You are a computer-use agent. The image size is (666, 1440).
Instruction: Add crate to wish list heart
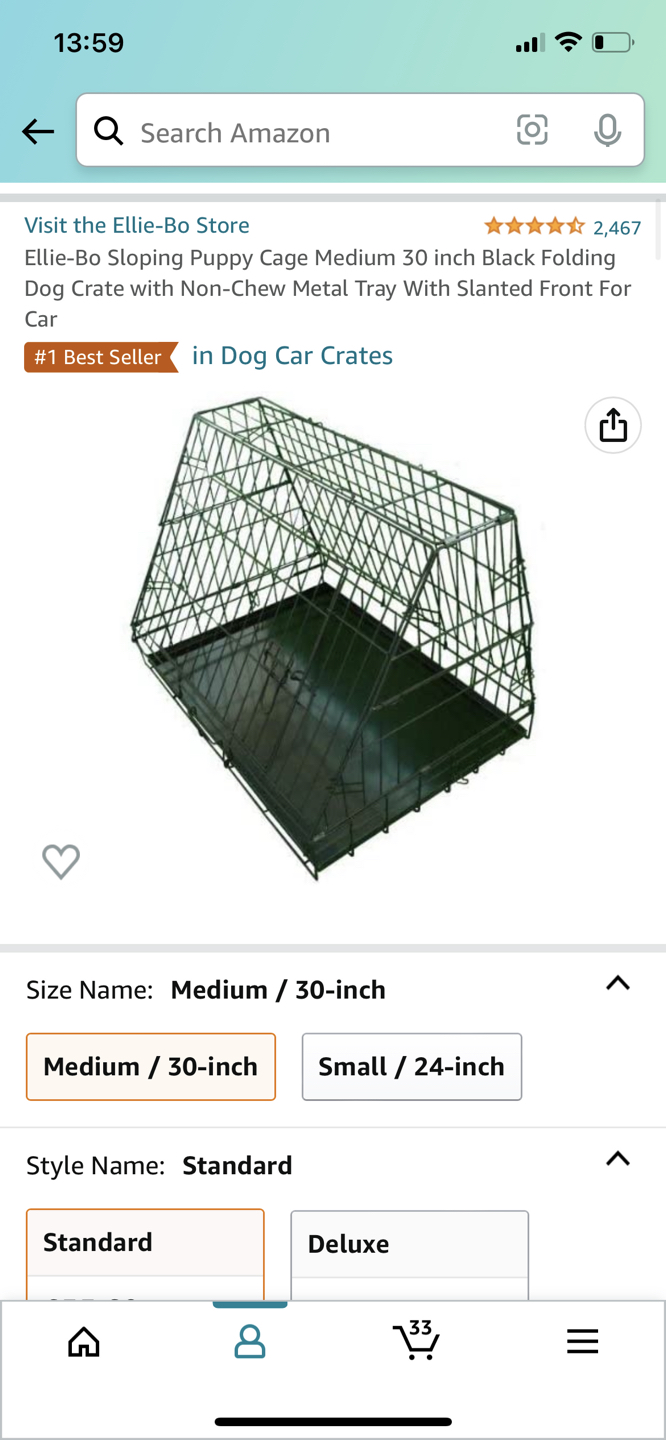pyautogui.click(x=61, y=861)
